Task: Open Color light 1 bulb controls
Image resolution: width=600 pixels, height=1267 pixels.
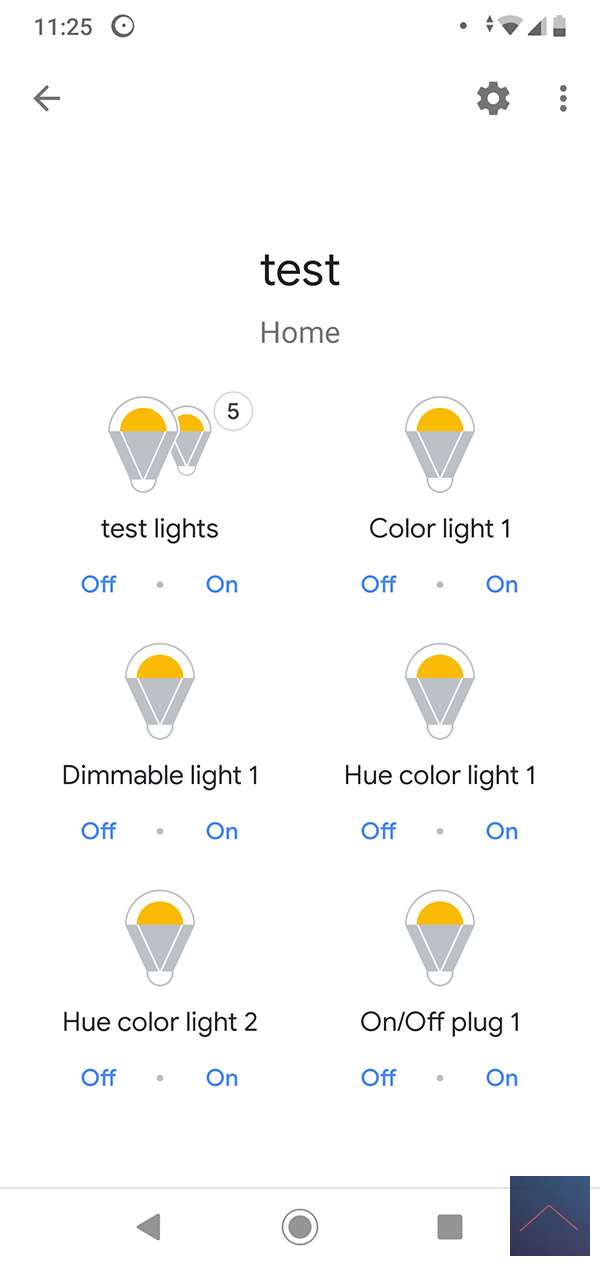Action: (440, 445)
